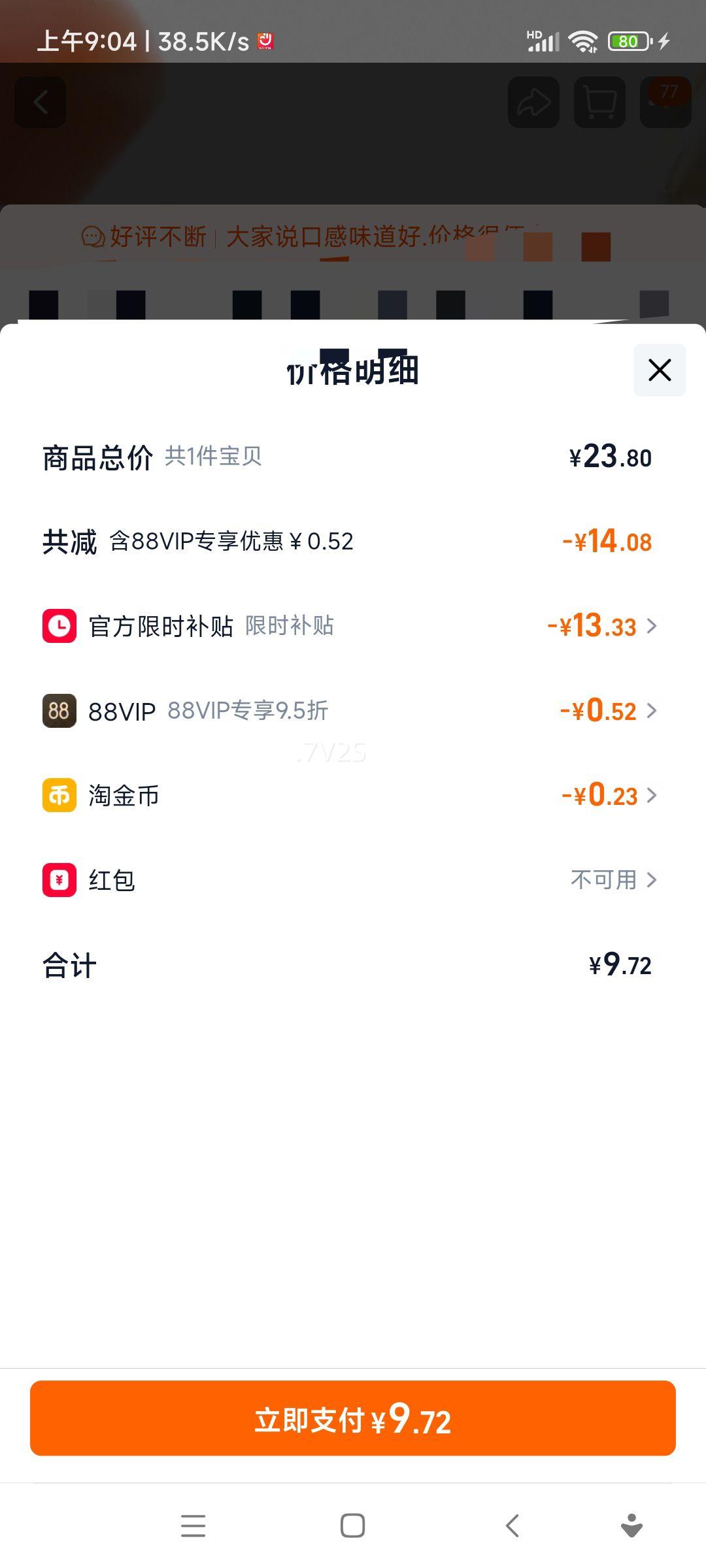Tap the yellow 淘金币 coin icon
The image size is (706, 1568).
59,796
